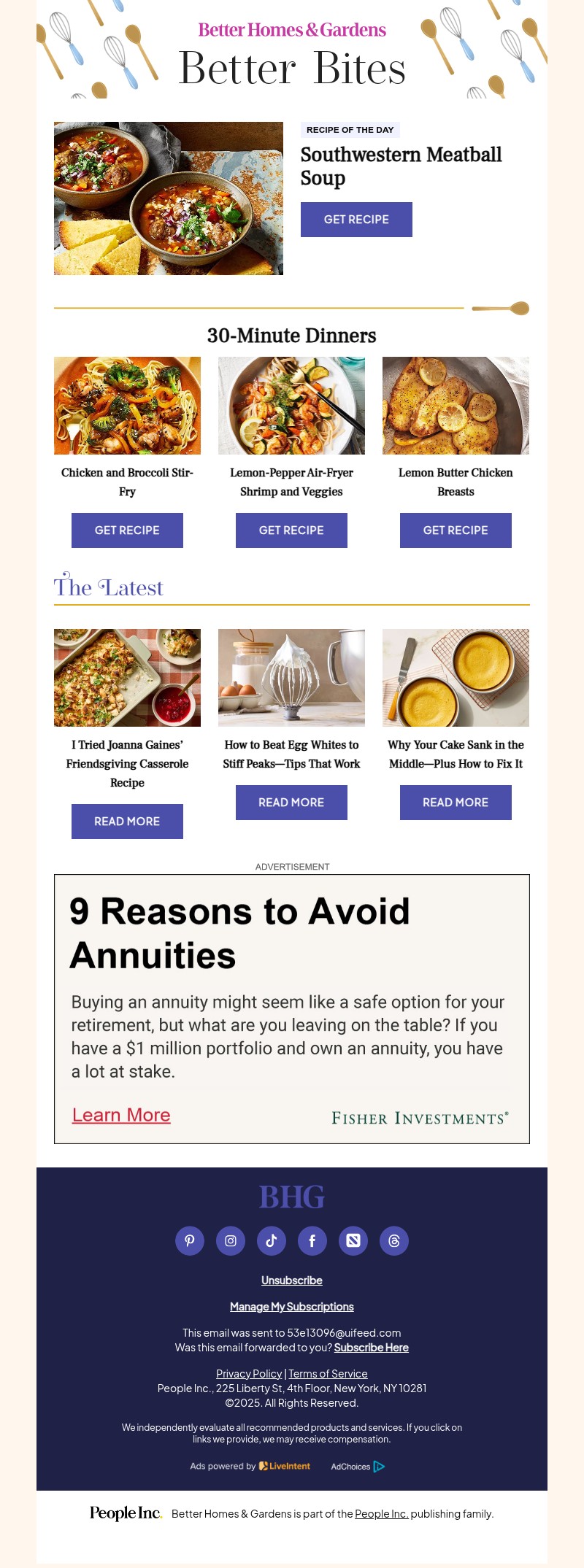Image resolution: width=584 pixels, height=1568 pixels.
Task: Select Subscribe Here for forwarded emails
Action: (x=371, y=1347)
